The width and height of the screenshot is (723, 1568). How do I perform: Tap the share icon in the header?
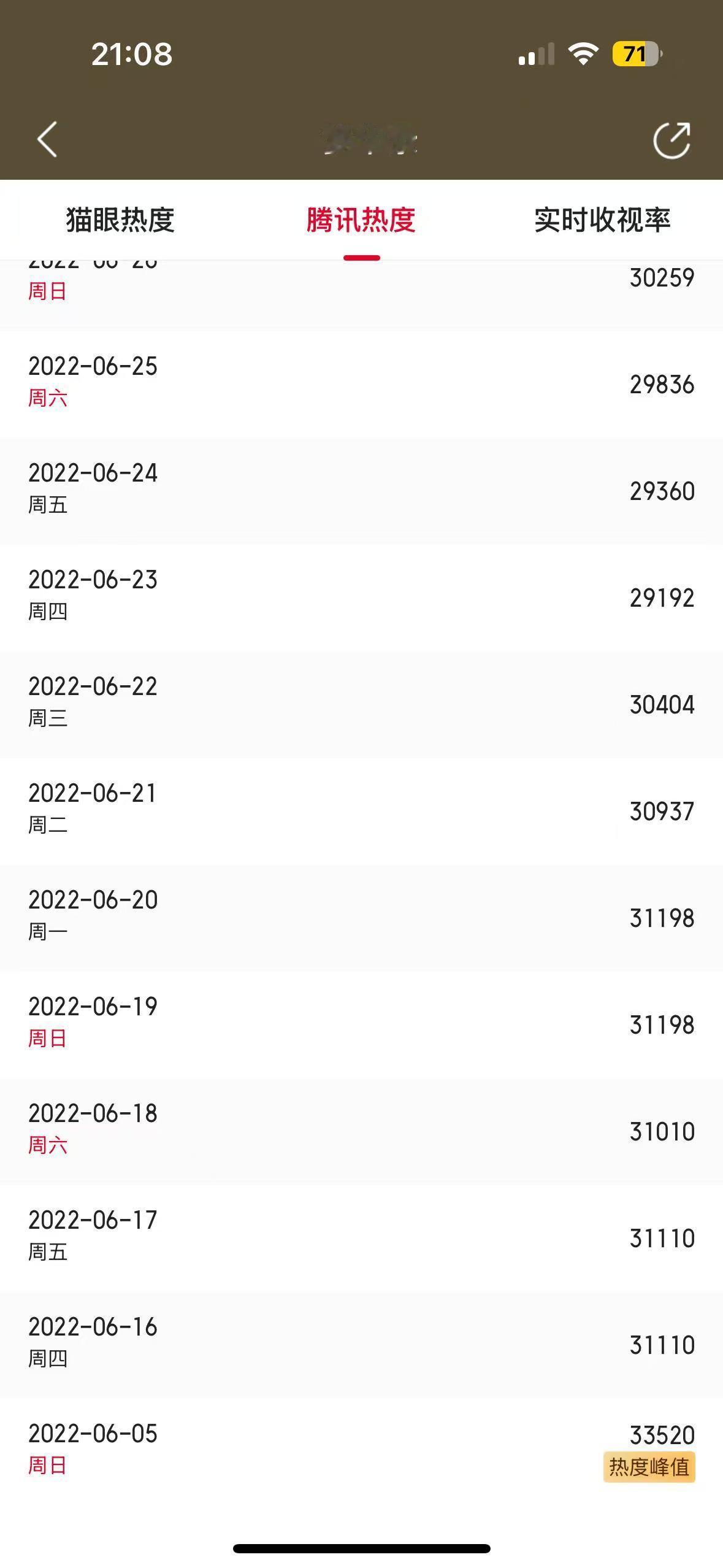pos(672,140)
